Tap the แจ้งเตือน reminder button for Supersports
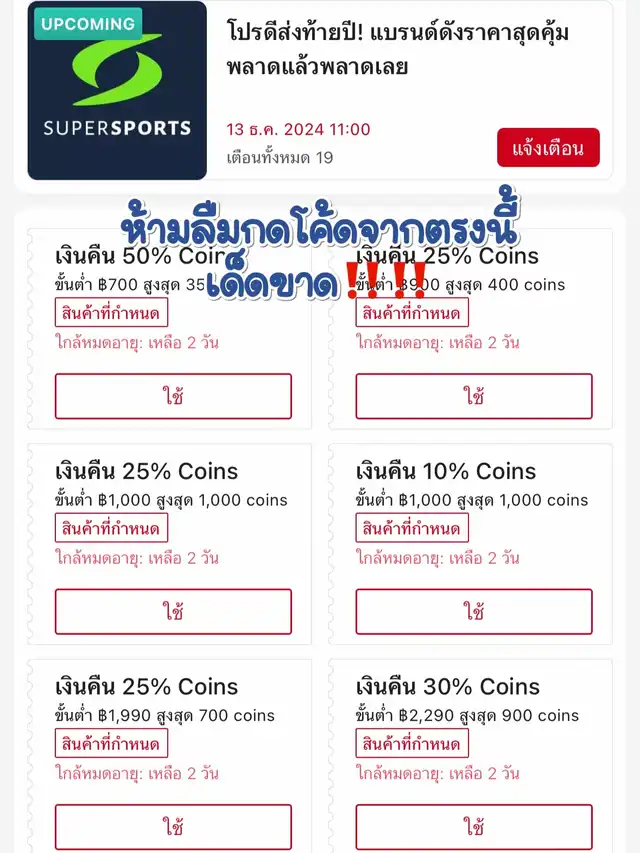Screen dimensions: 640x853 tap(548, 148)
